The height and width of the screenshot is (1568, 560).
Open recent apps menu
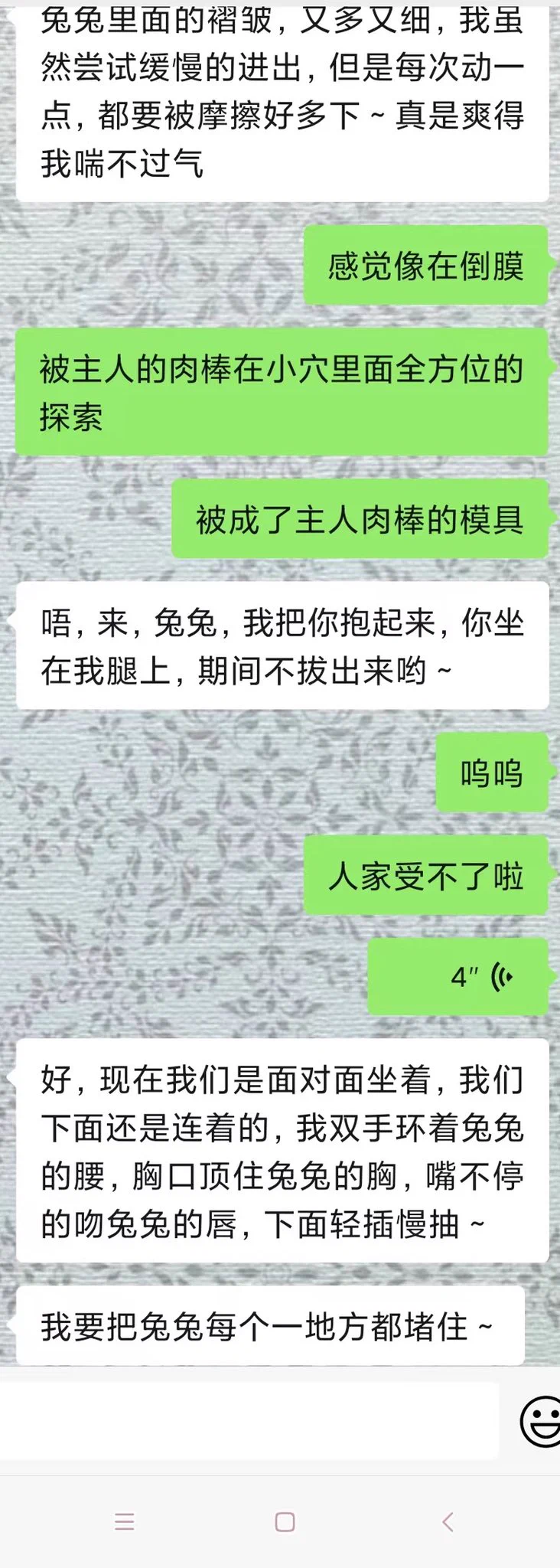[124, 1522]
